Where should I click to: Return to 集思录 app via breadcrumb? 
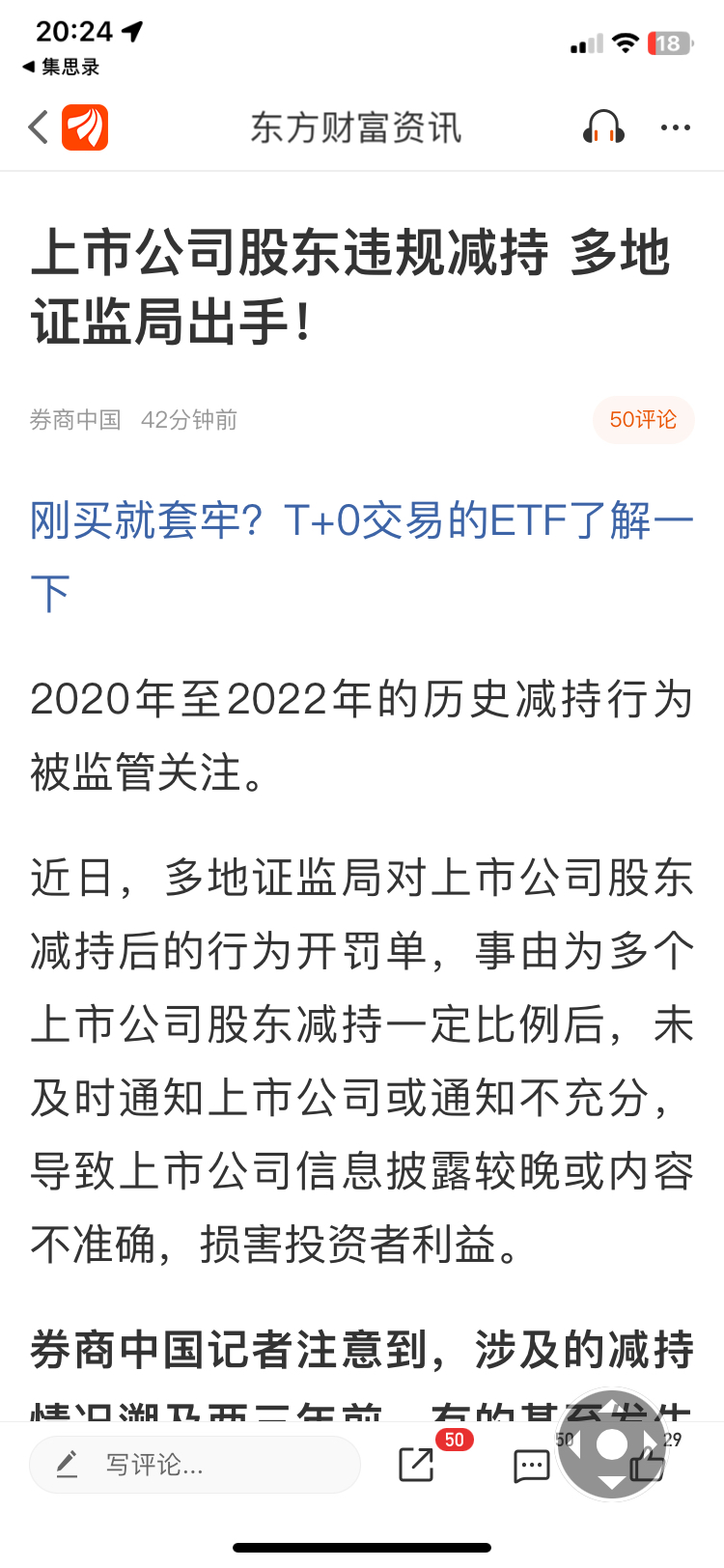pos(61,67)
